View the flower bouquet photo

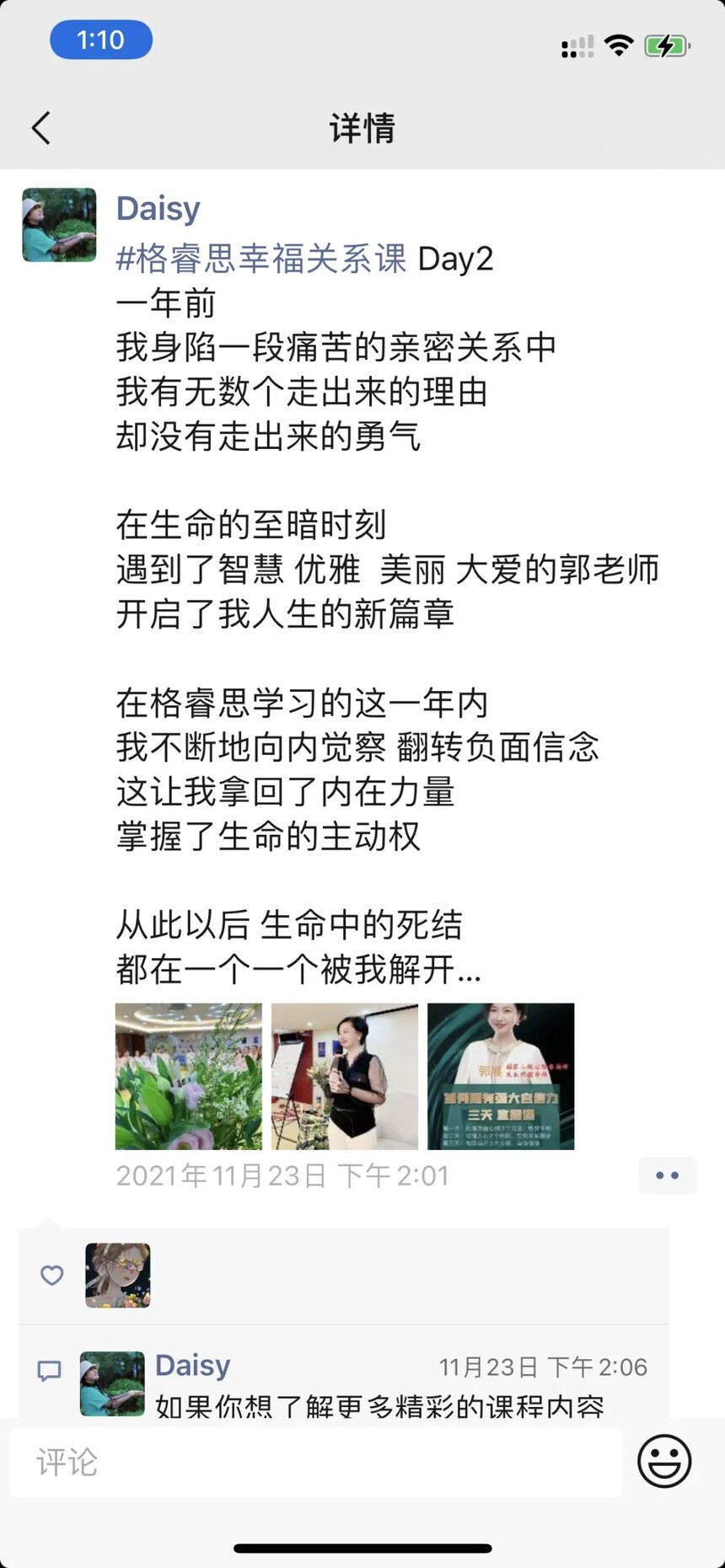[189, 1076]
